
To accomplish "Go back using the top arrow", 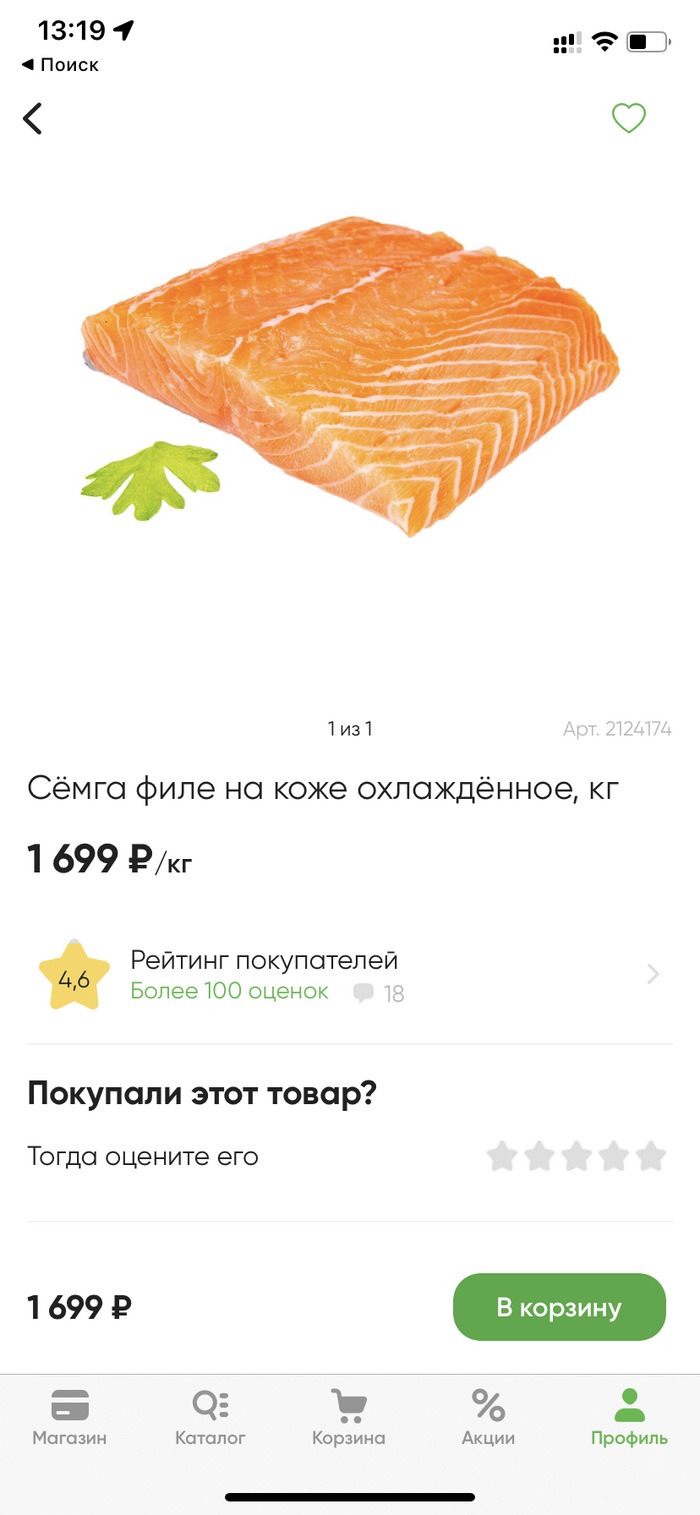I will pyautogui.click(x=33, y=118).
